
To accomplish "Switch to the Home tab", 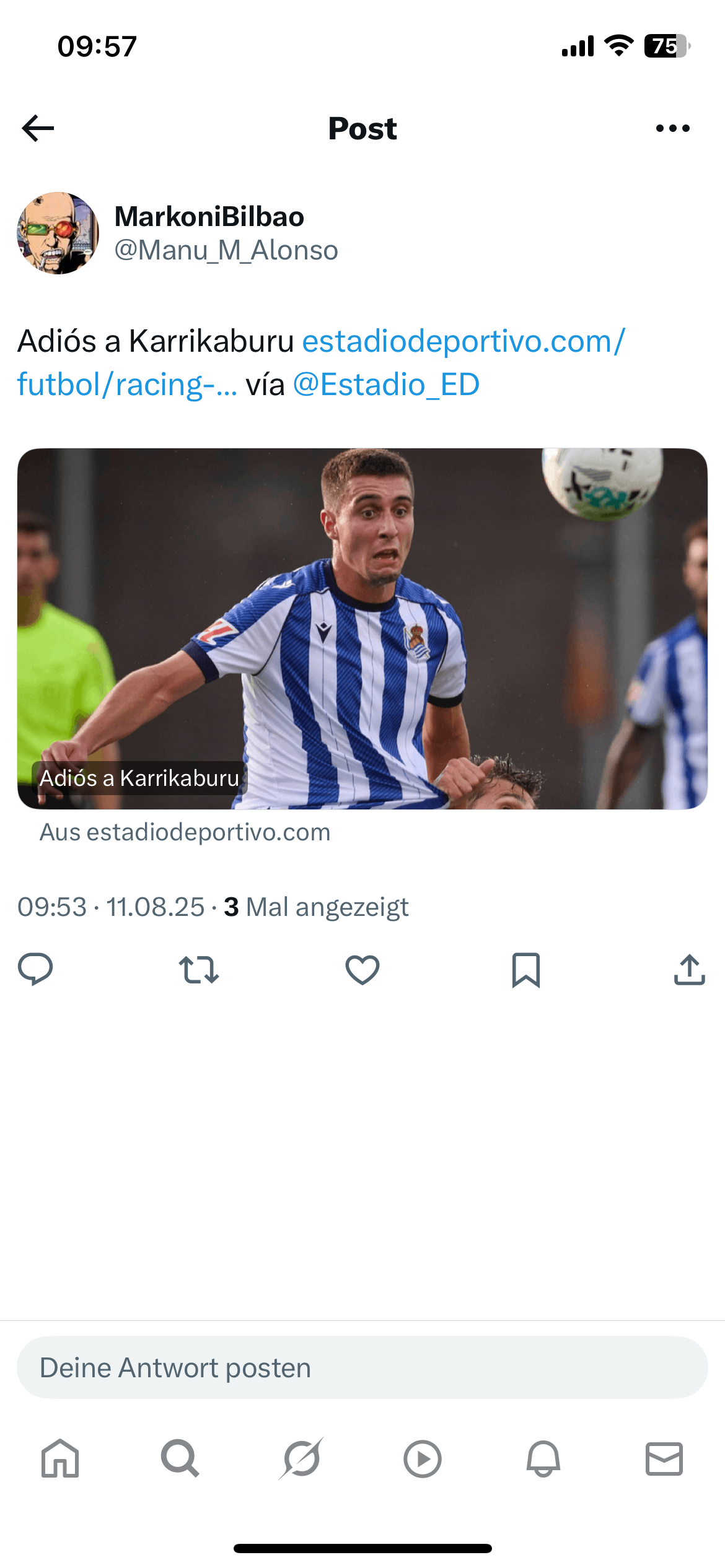I will click(x=60, y=1458).
